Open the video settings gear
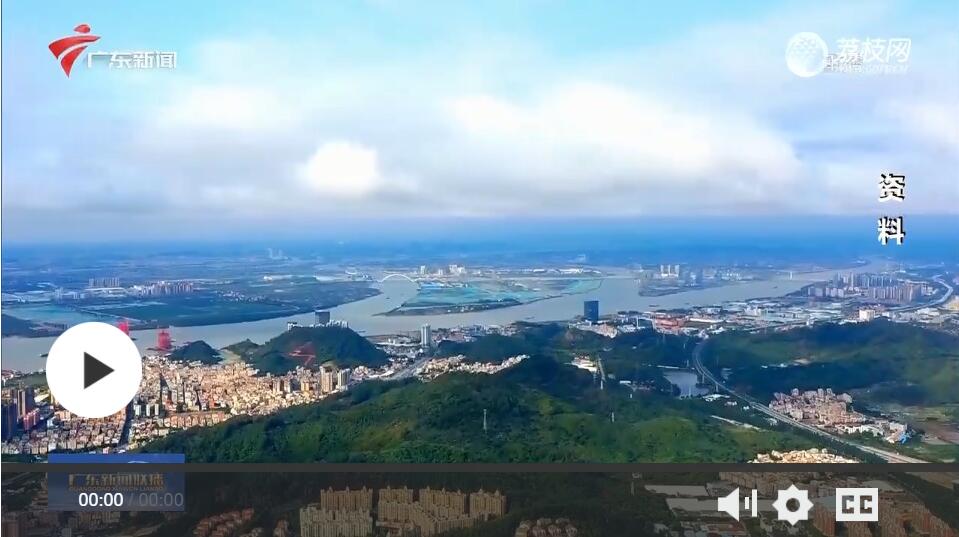Screen dimensions: 959x537 pos(792,505)
